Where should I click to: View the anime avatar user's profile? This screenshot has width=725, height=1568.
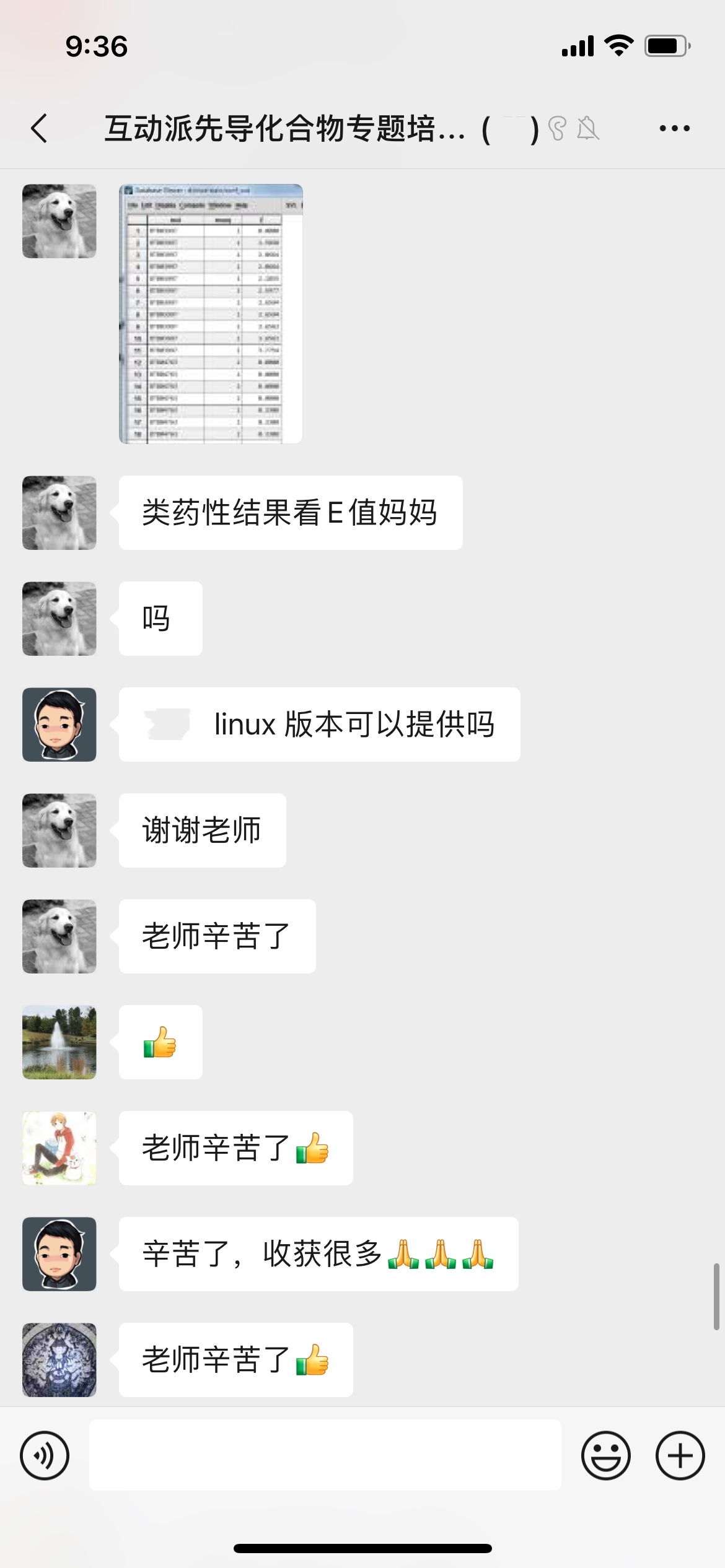coord(59,1148)
